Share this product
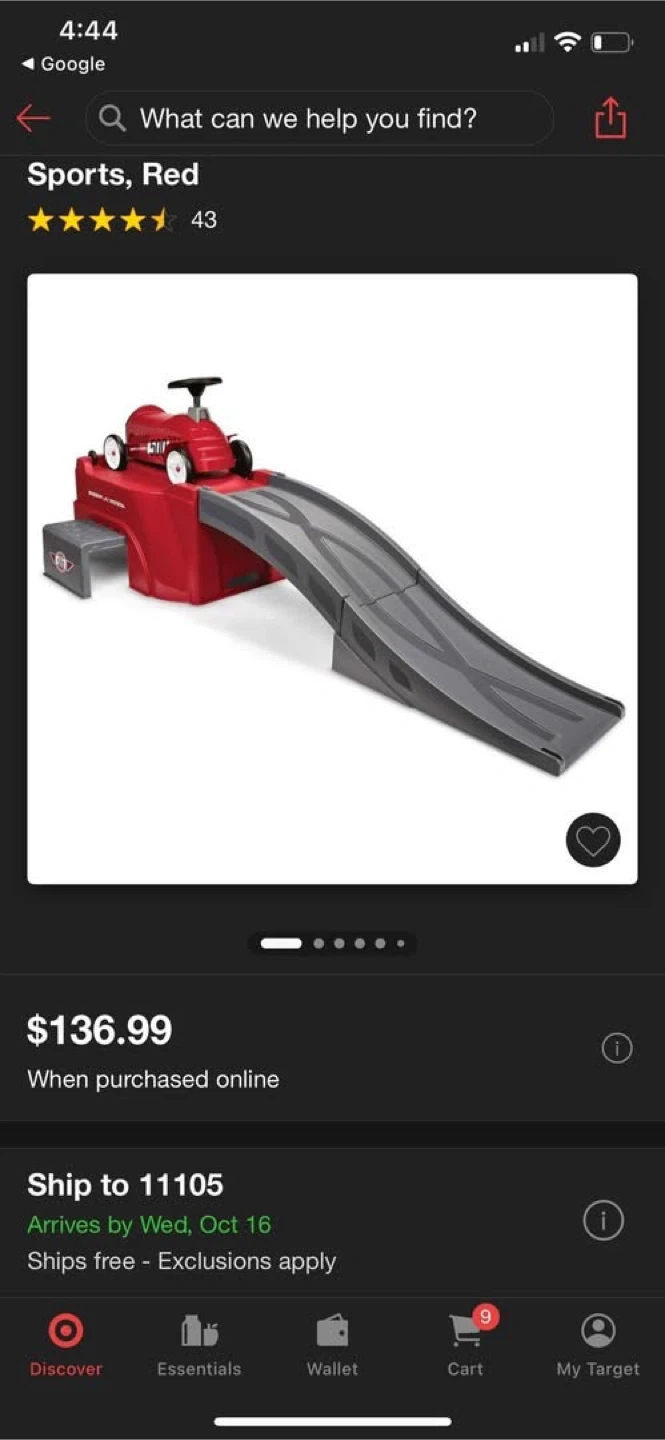 tap(610, 119)
